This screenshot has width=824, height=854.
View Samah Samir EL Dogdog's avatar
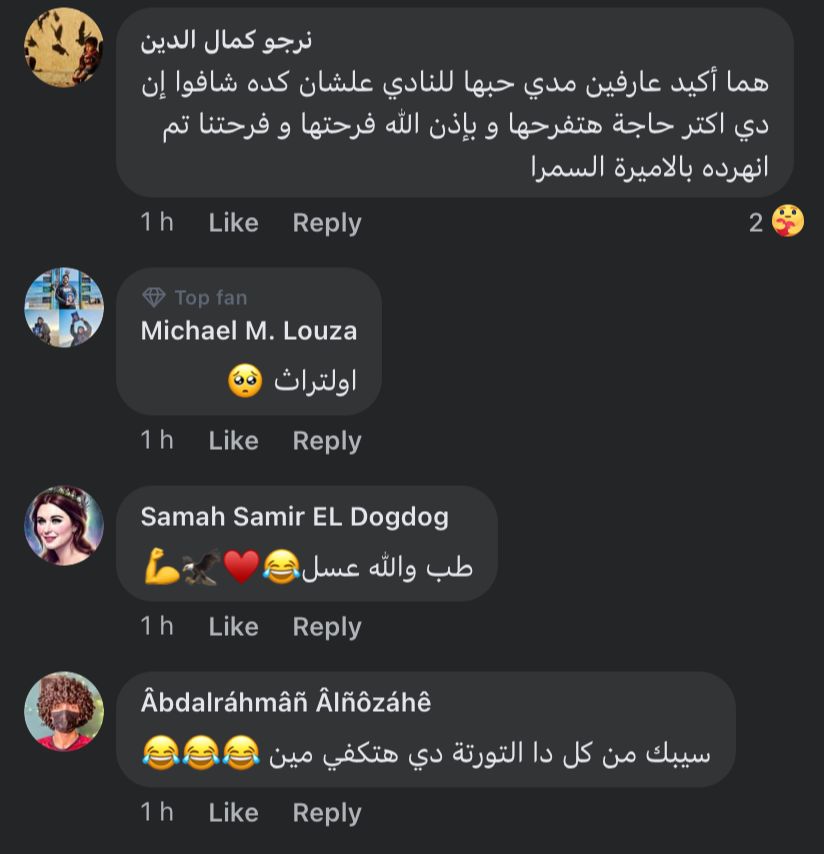point(64,526)
